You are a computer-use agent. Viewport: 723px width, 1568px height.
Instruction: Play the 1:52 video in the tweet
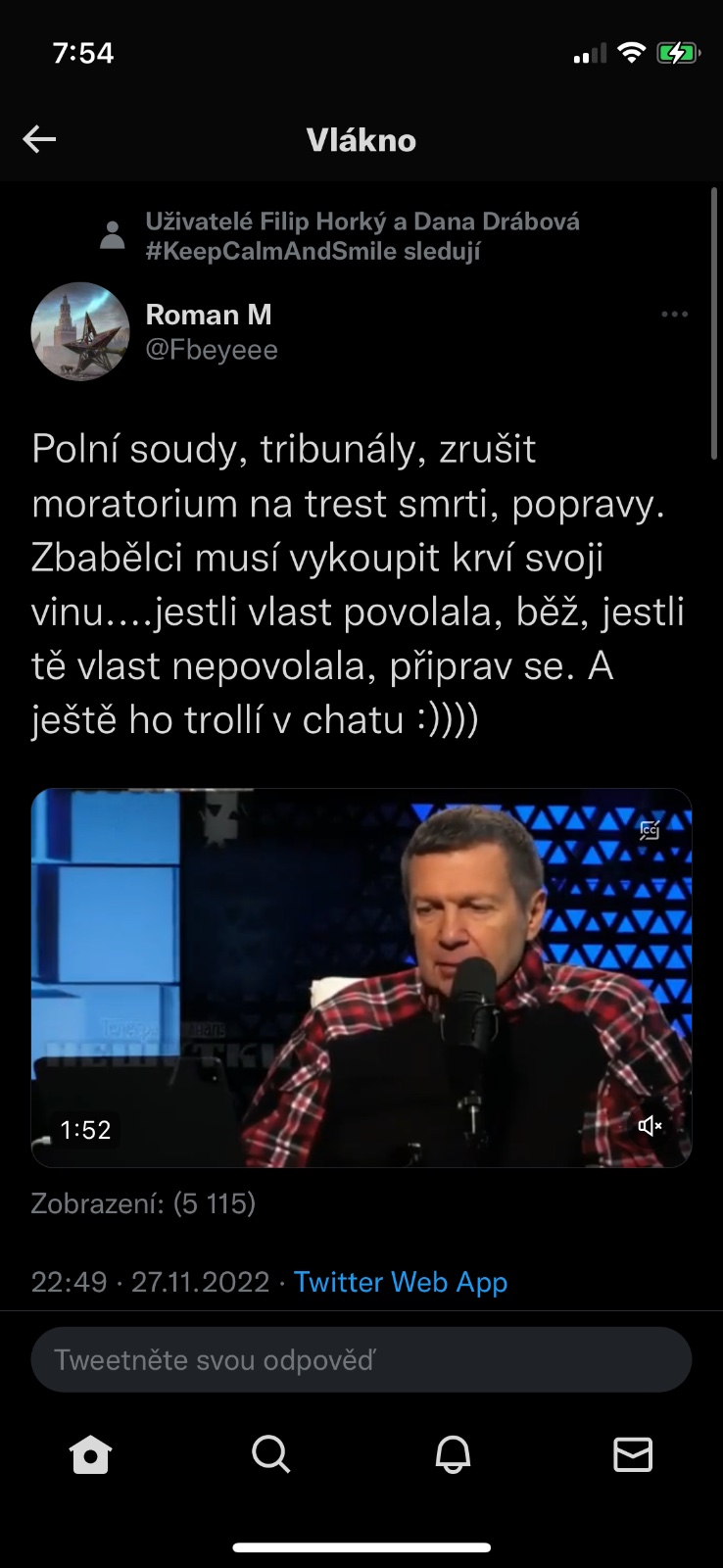click(x=361, y=977)
